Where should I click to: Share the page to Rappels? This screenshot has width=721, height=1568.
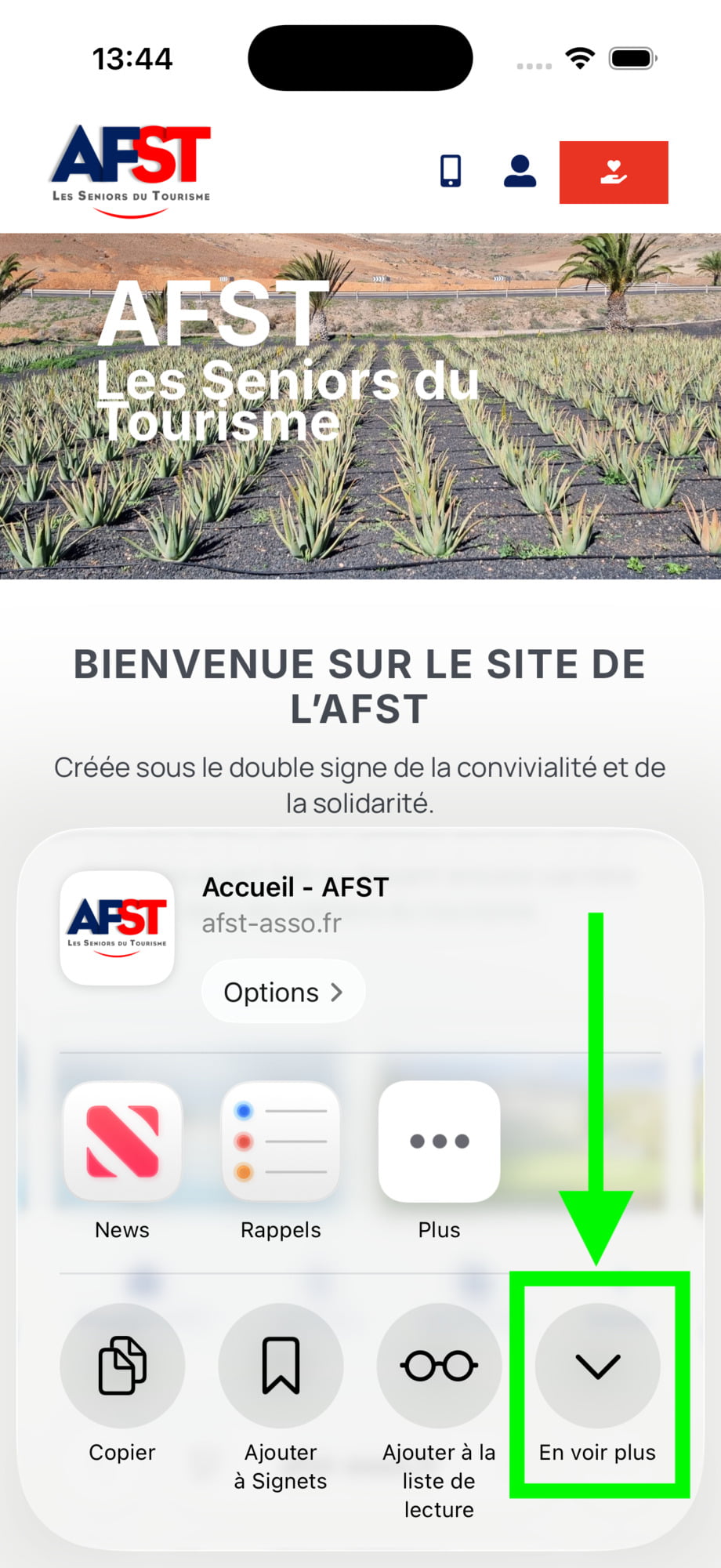coord(281,1142)
